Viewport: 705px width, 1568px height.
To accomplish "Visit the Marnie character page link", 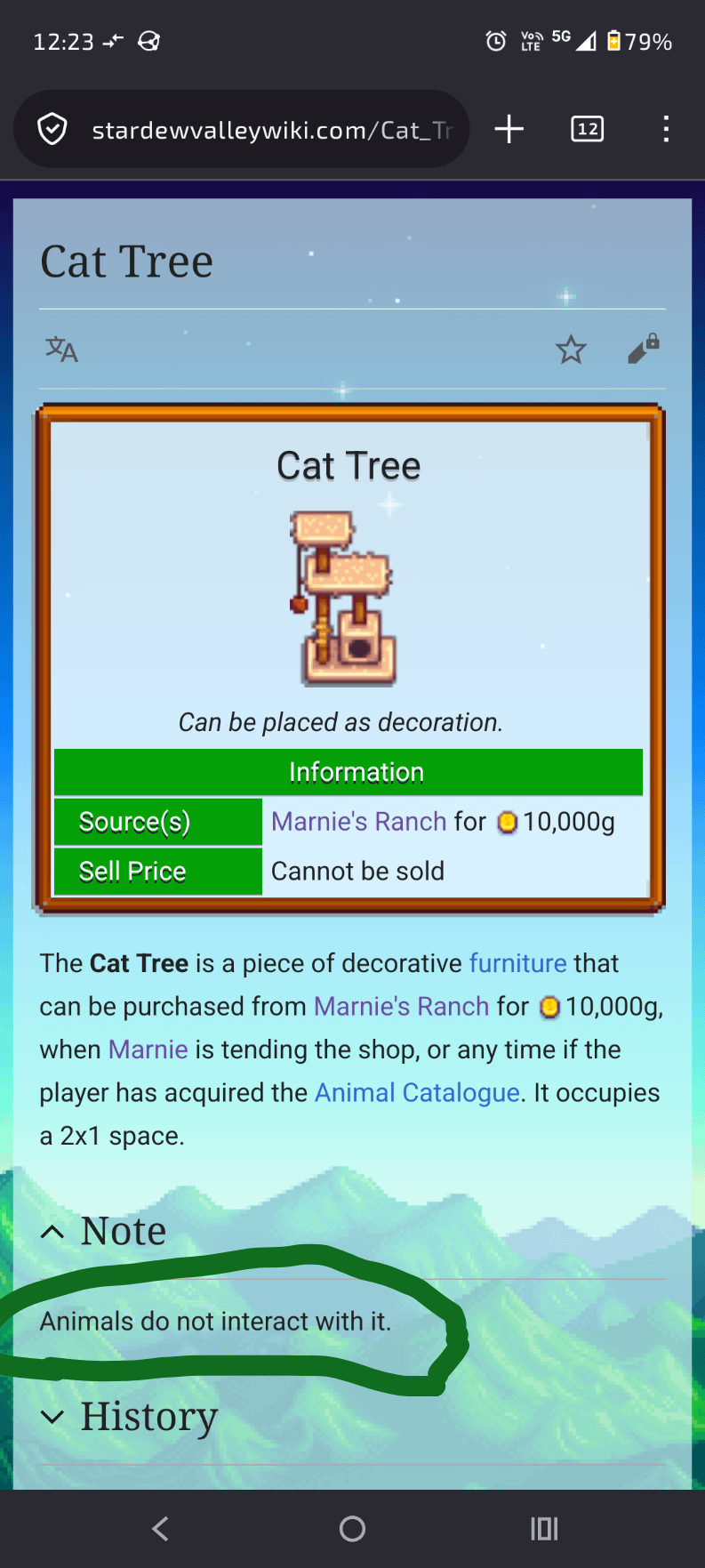I will tap(148, 1049).
